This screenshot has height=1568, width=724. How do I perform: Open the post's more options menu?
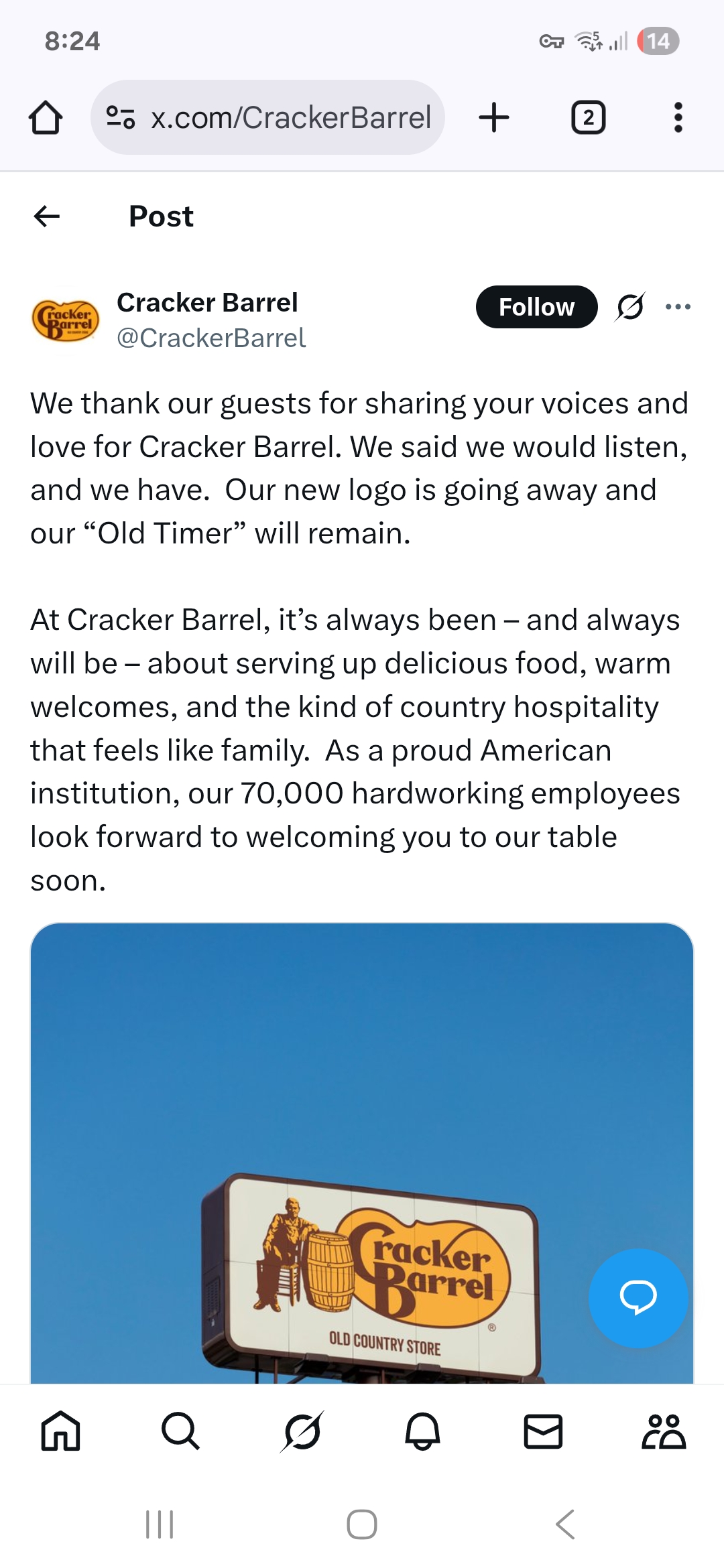pyautogui.click(x=678, y=307)
